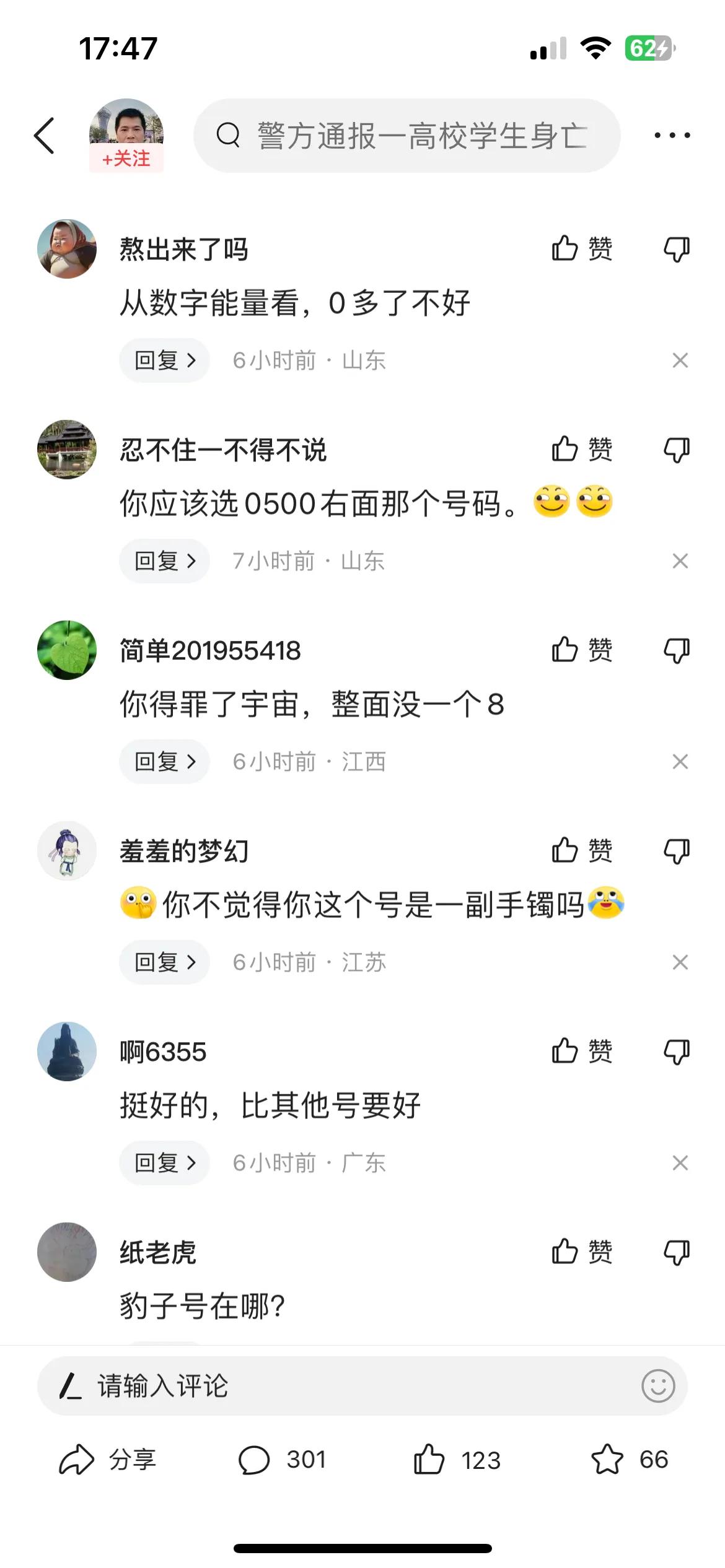Dismiss 羞羞的梦幻's comment with the X
This screenshot has height=1568, width=725.
click(x=680, y=961)
